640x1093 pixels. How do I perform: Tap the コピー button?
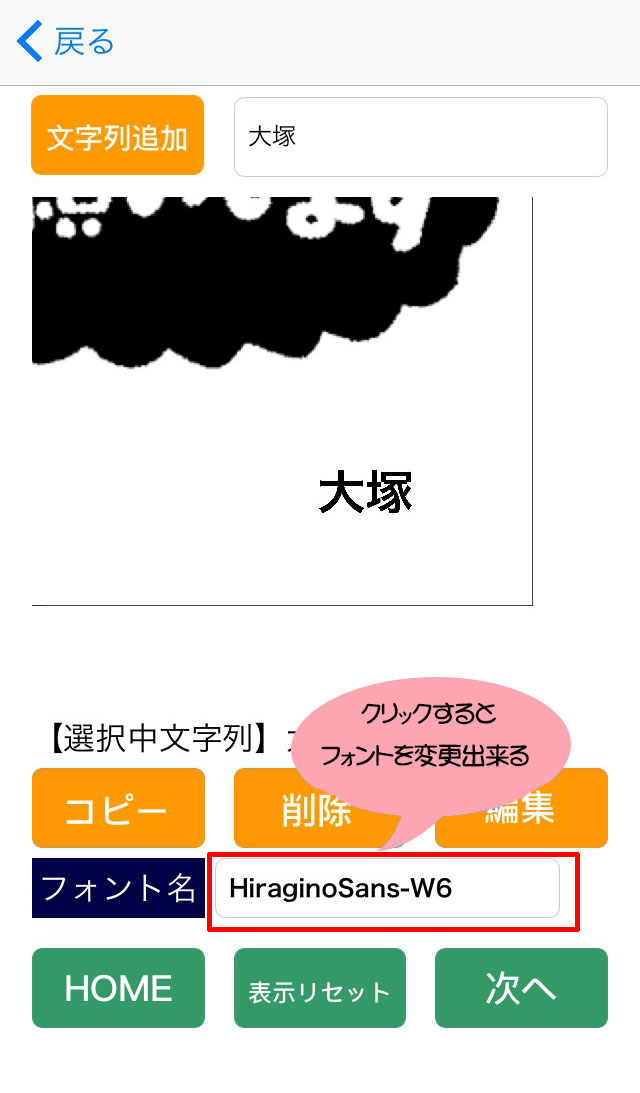click(118, 808)
